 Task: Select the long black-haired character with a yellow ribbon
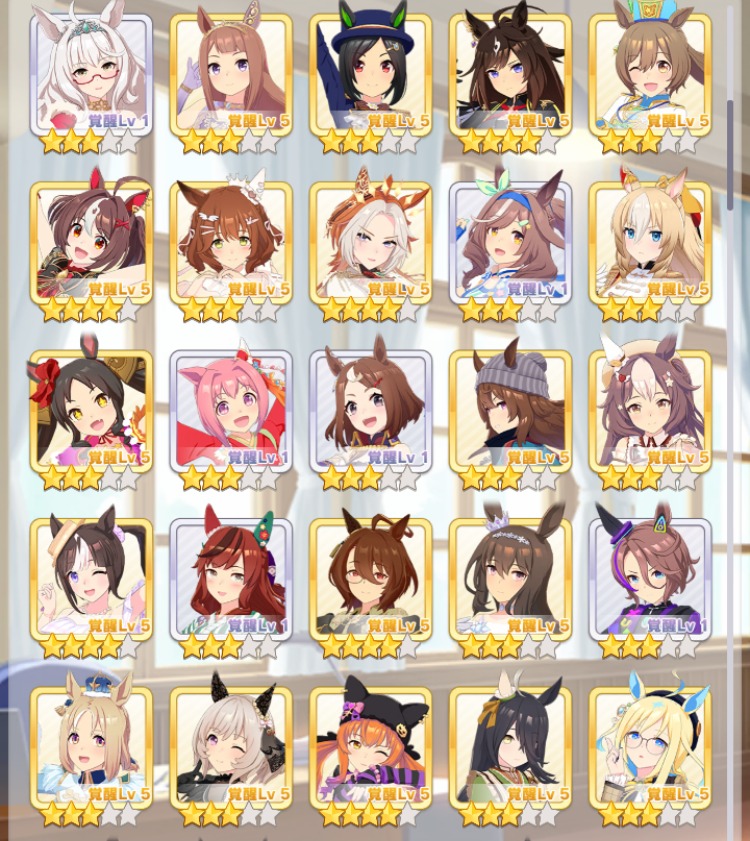(510, 749)
